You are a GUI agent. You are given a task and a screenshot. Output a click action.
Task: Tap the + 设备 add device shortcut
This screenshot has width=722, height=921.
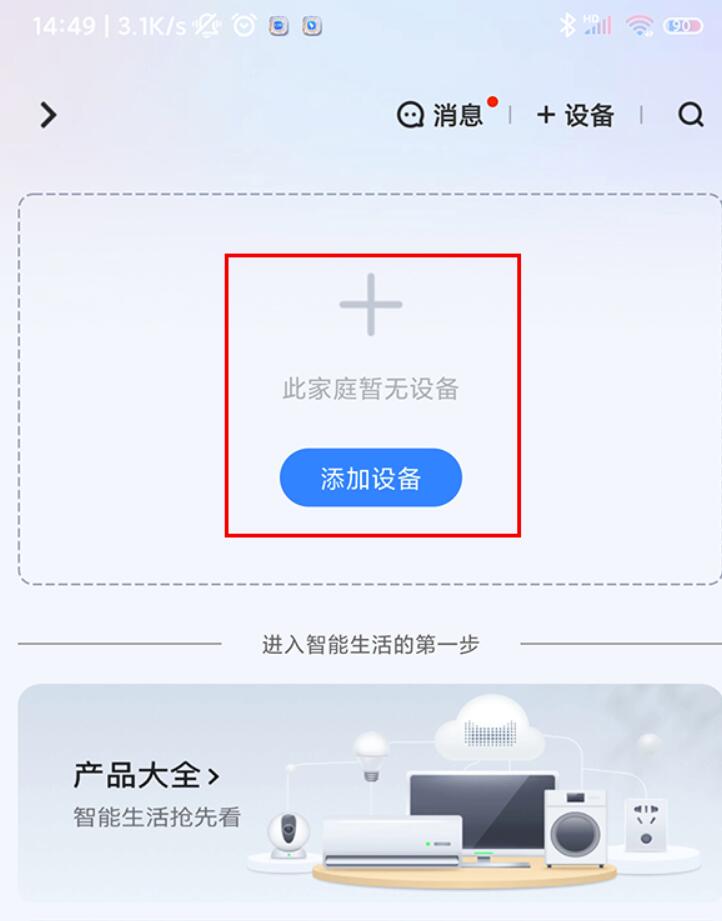pos(575,115)
